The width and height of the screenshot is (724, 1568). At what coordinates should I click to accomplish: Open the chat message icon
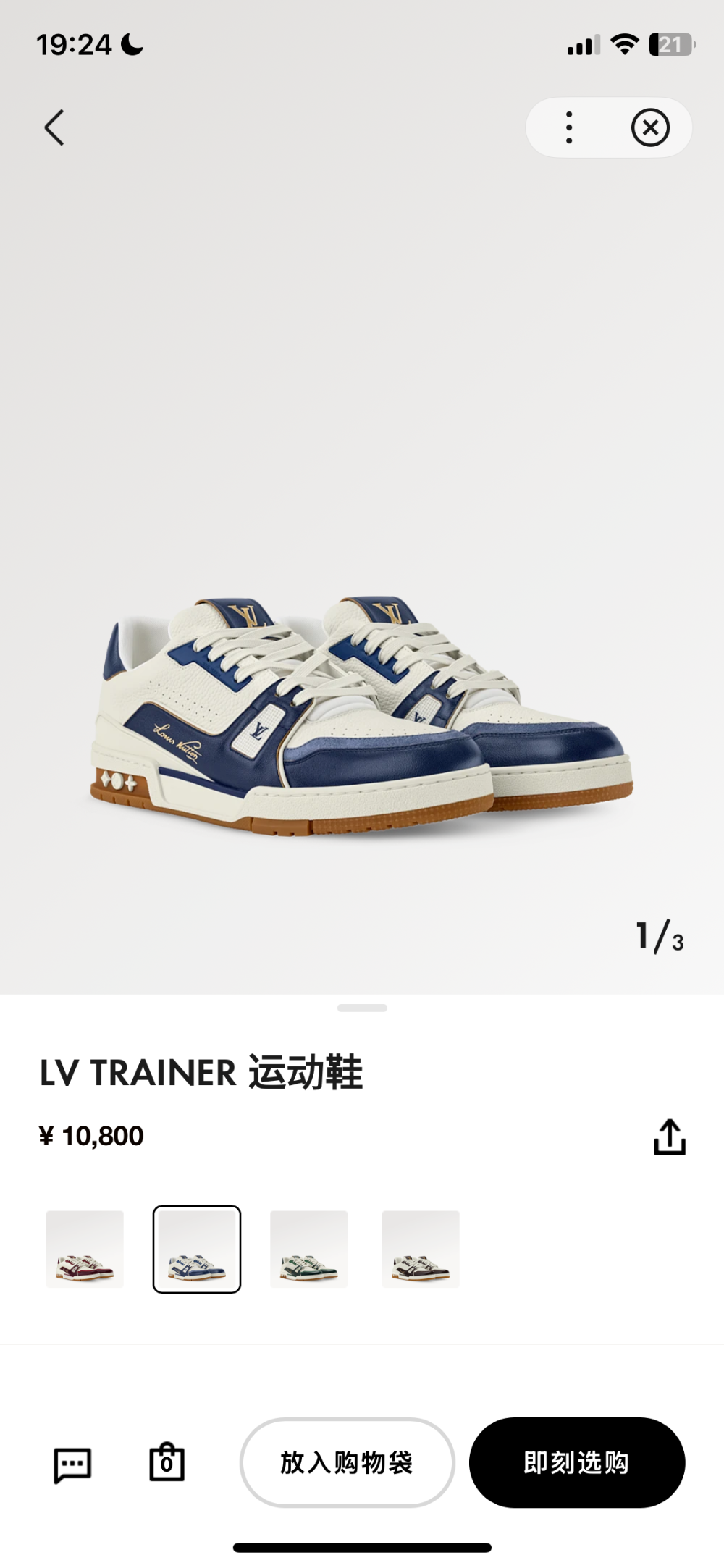click(x=72, y=1465)
